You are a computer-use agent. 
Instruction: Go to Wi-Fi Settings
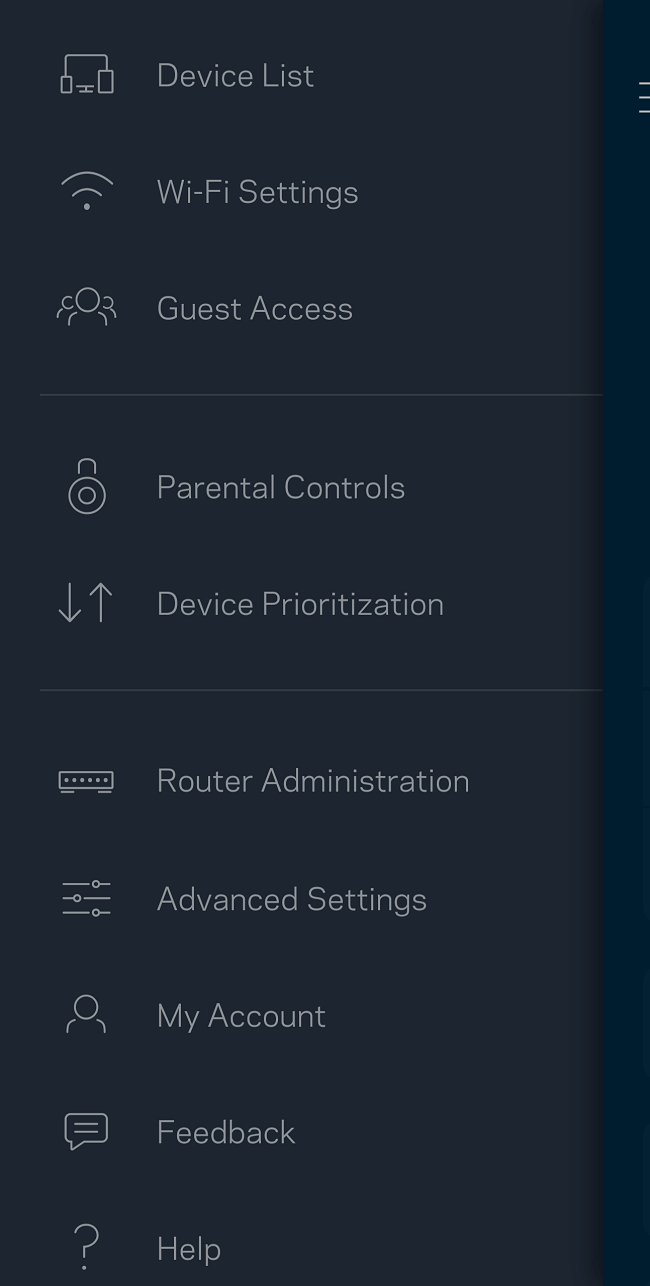click(300, 192)
